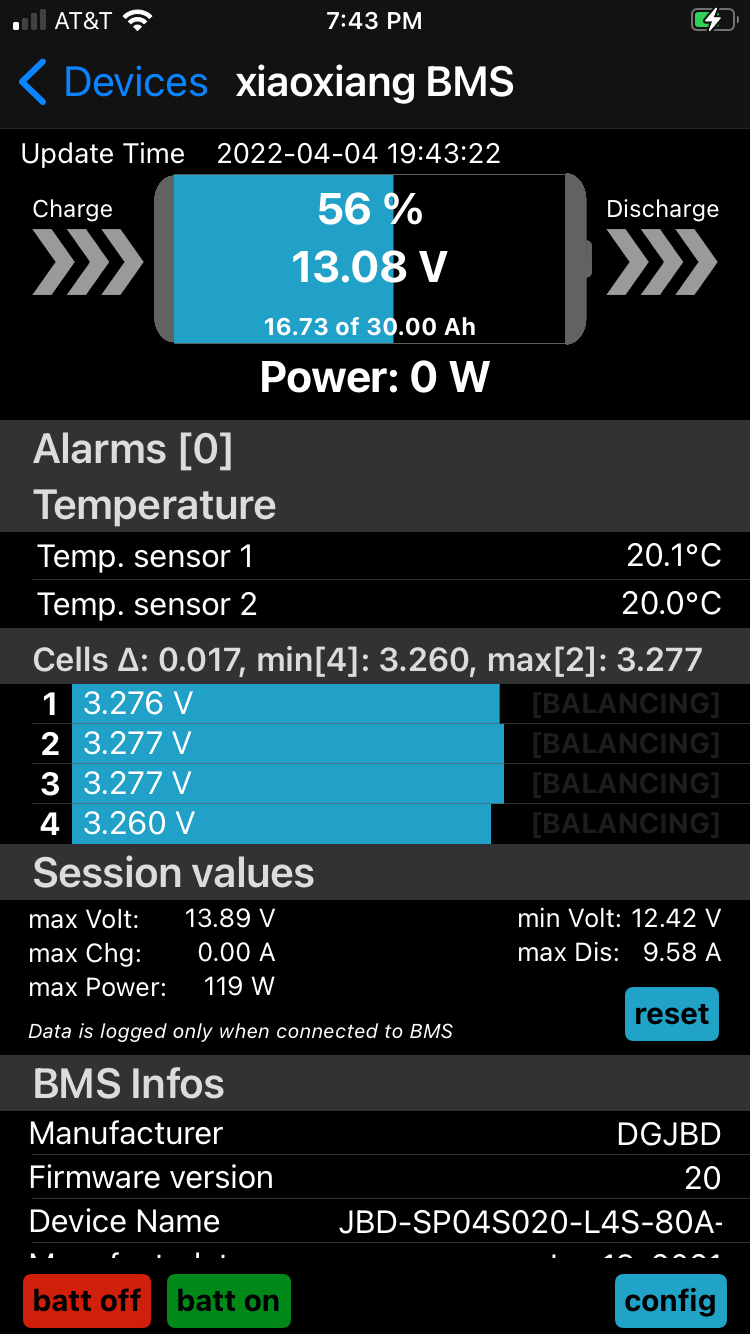Tap the green batt on button

[228, 1301]
